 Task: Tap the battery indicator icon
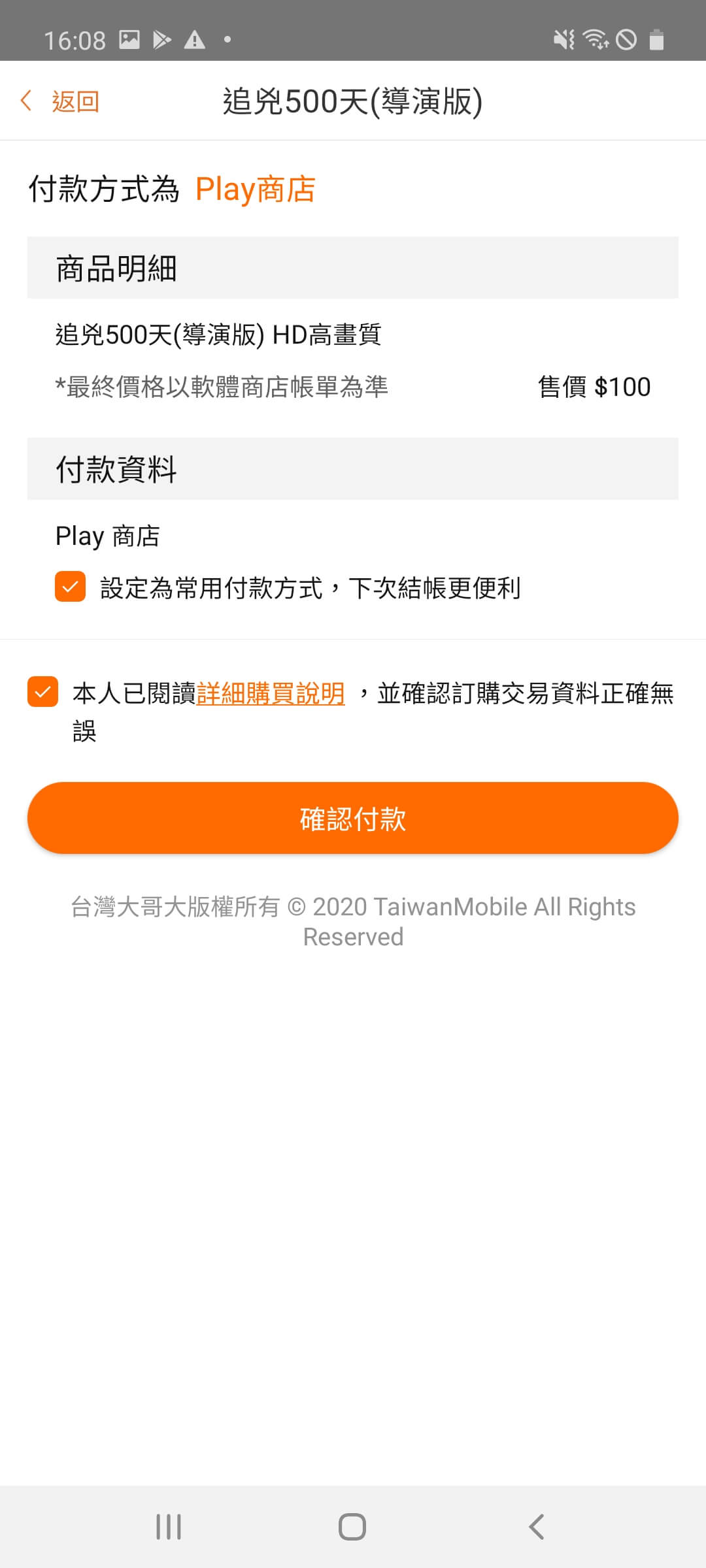click(656, 41)
